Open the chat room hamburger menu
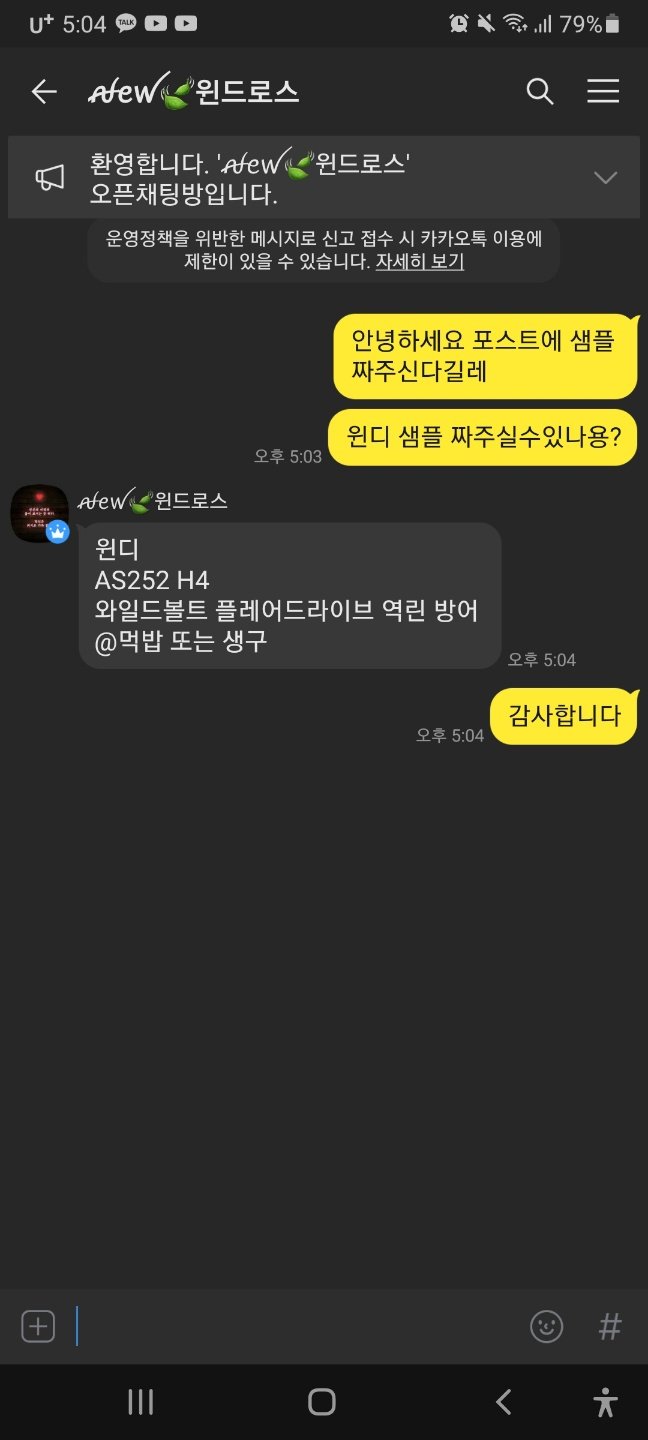 pyautogui.click(x=603, y=92)
